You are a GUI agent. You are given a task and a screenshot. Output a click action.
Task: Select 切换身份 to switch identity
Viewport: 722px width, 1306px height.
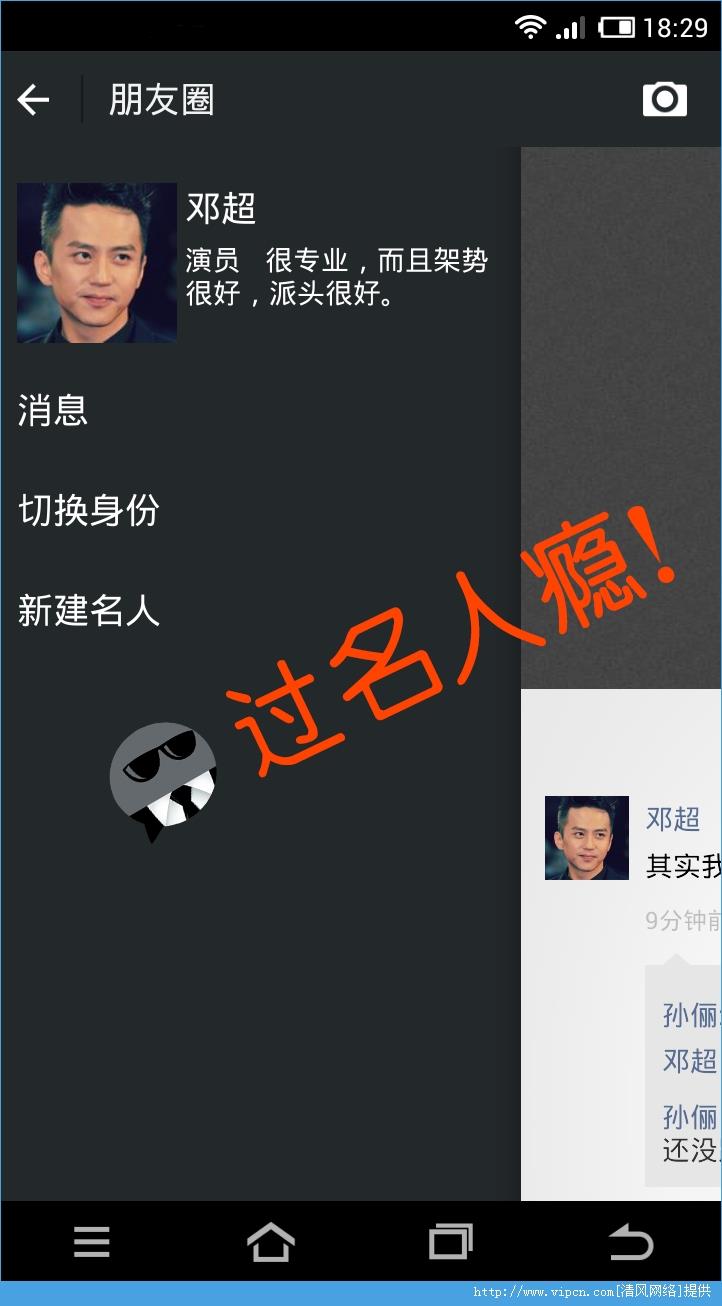coord(89,511)
